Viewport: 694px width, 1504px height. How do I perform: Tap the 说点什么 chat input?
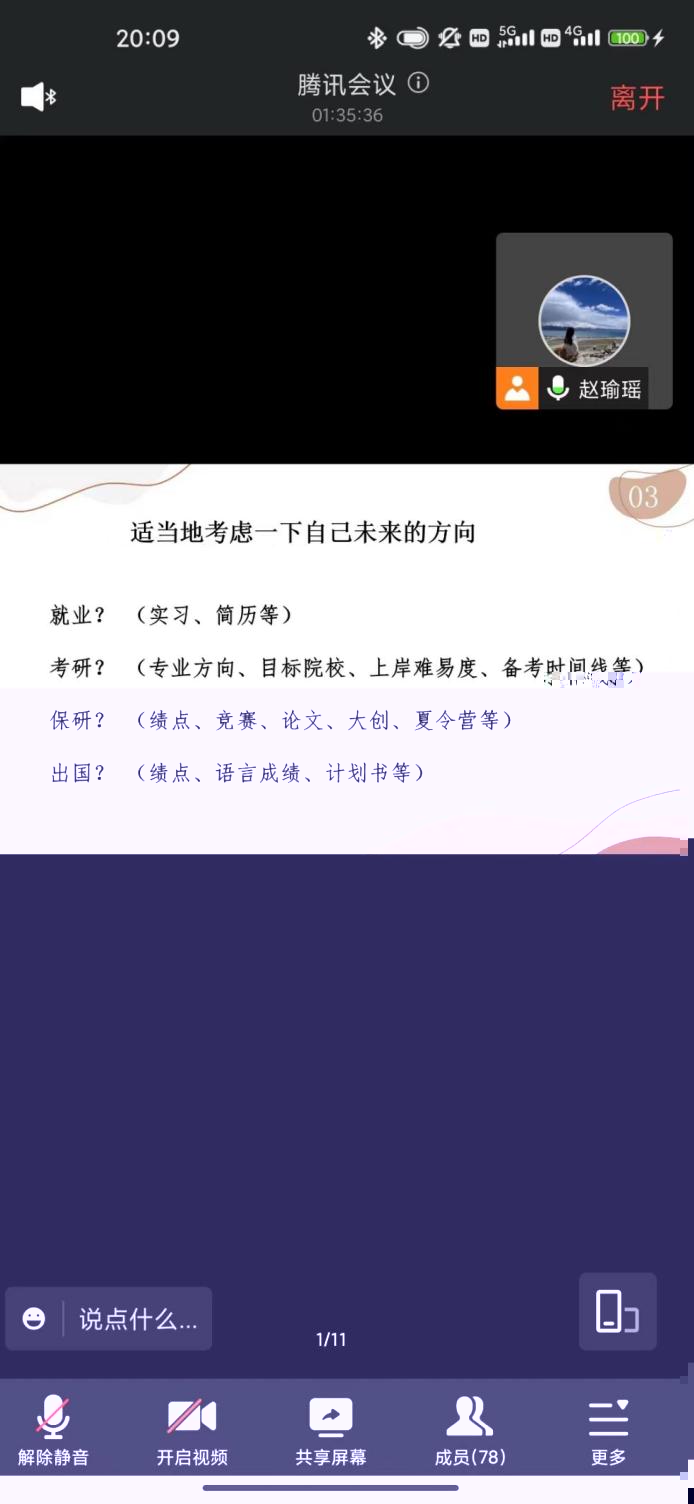click(138, 1319)
